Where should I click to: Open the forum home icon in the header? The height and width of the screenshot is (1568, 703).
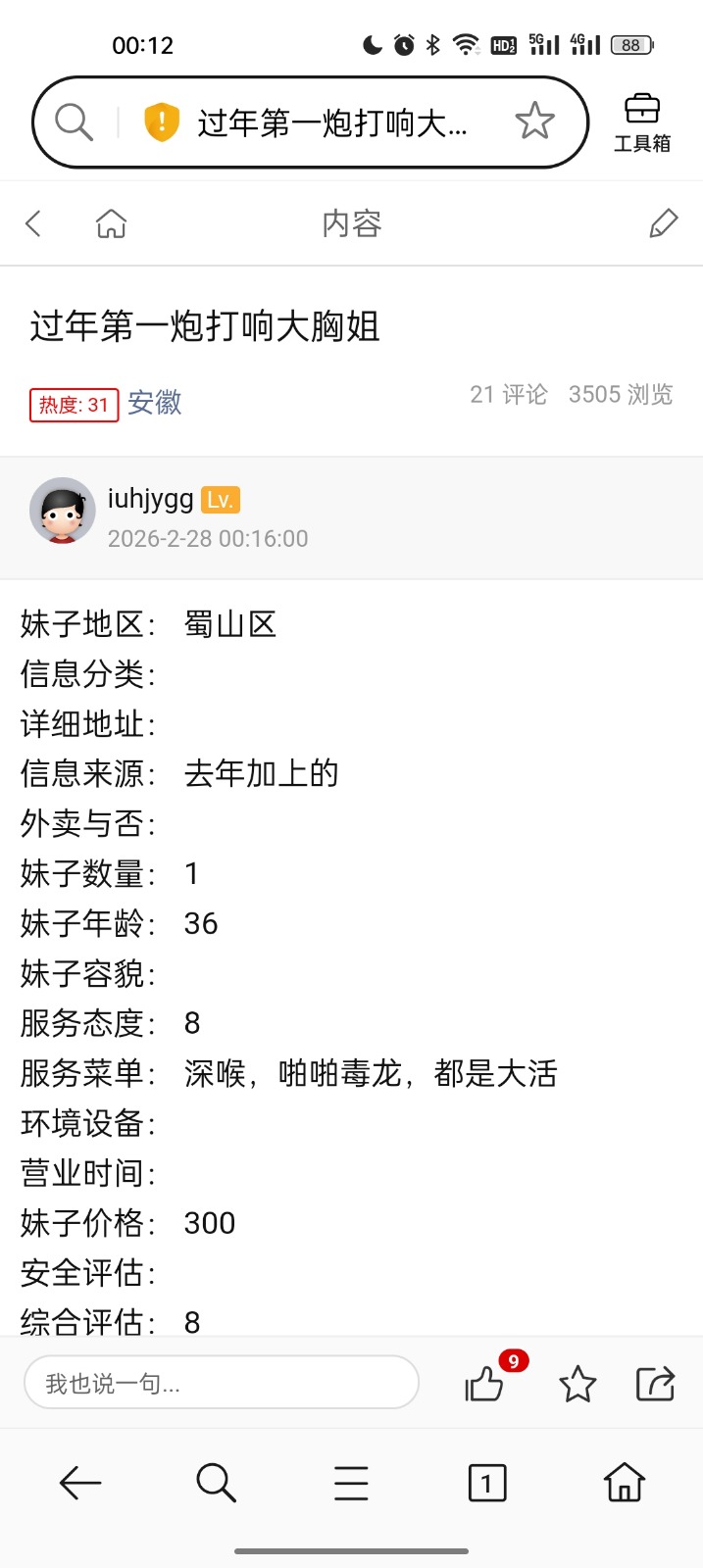point(111,223)
